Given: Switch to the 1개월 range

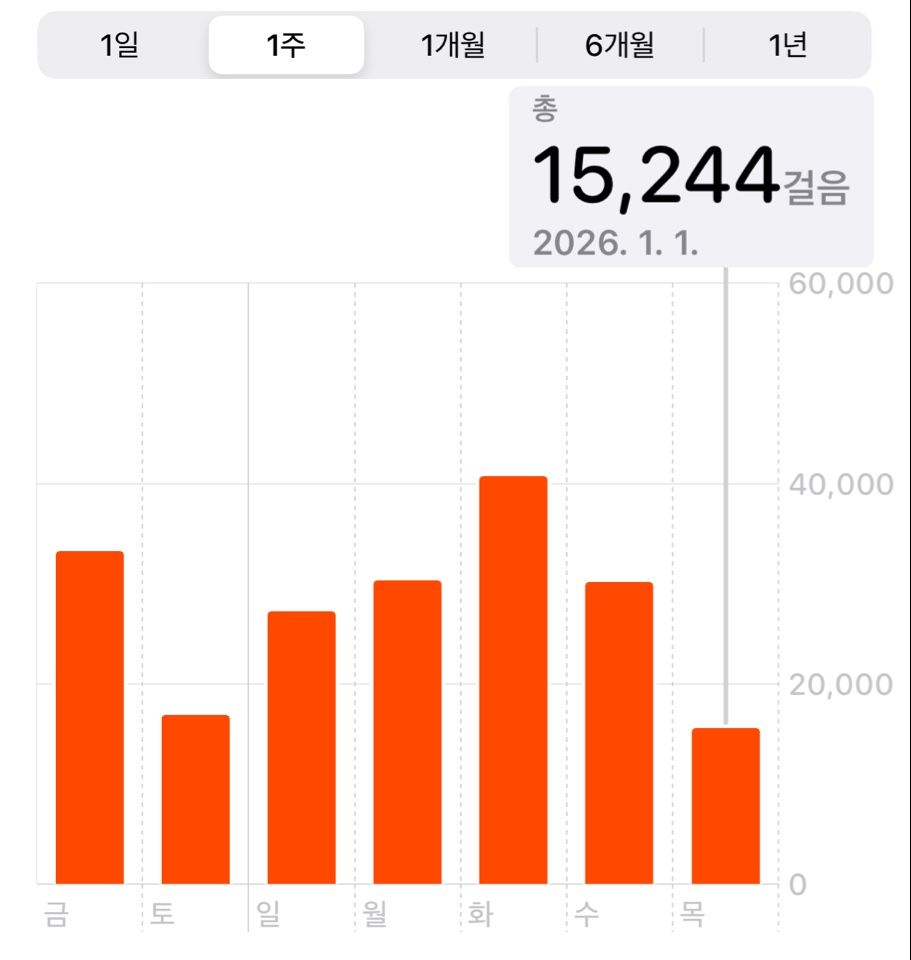Looking at the screenshot, I should [x=452, y=45].
